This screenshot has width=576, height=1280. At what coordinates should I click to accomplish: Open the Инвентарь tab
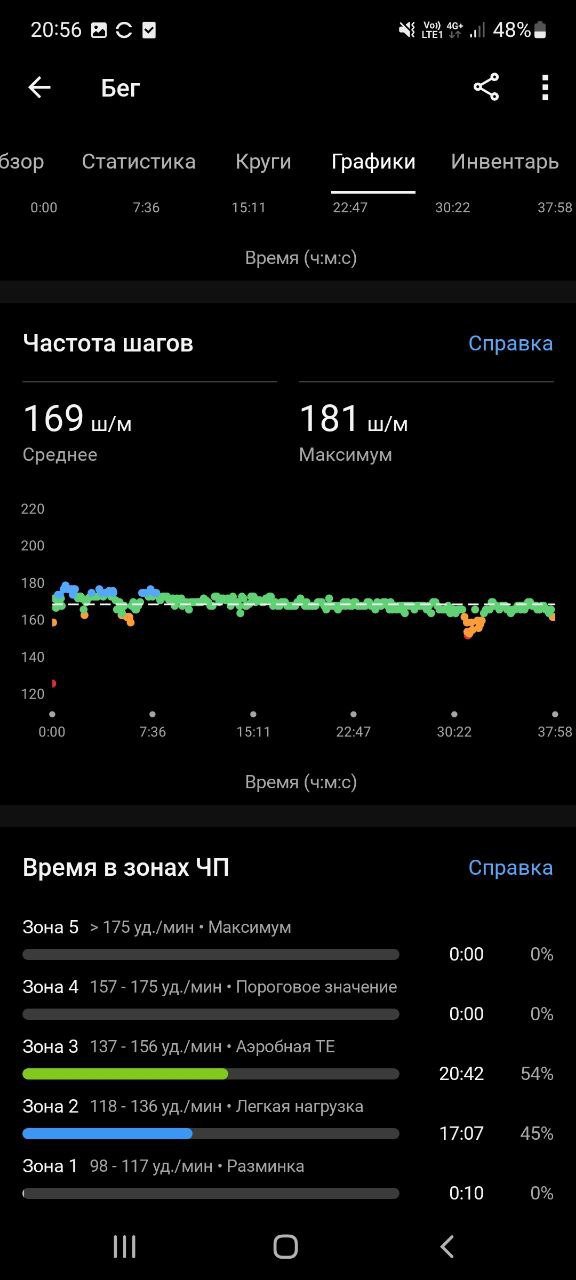pos(505,162)
